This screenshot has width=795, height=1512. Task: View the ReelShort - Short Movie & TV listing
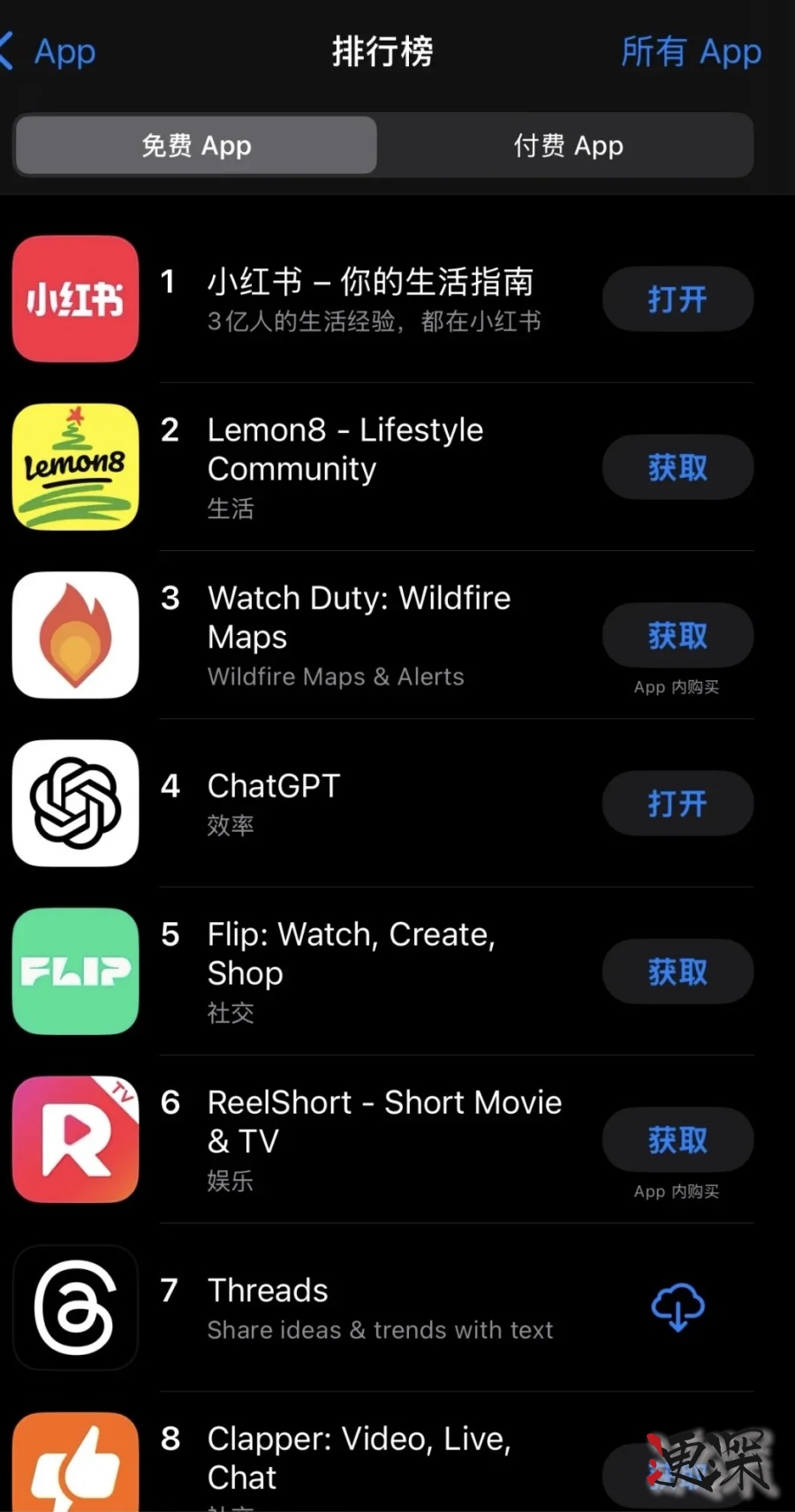click(384, 1121)
